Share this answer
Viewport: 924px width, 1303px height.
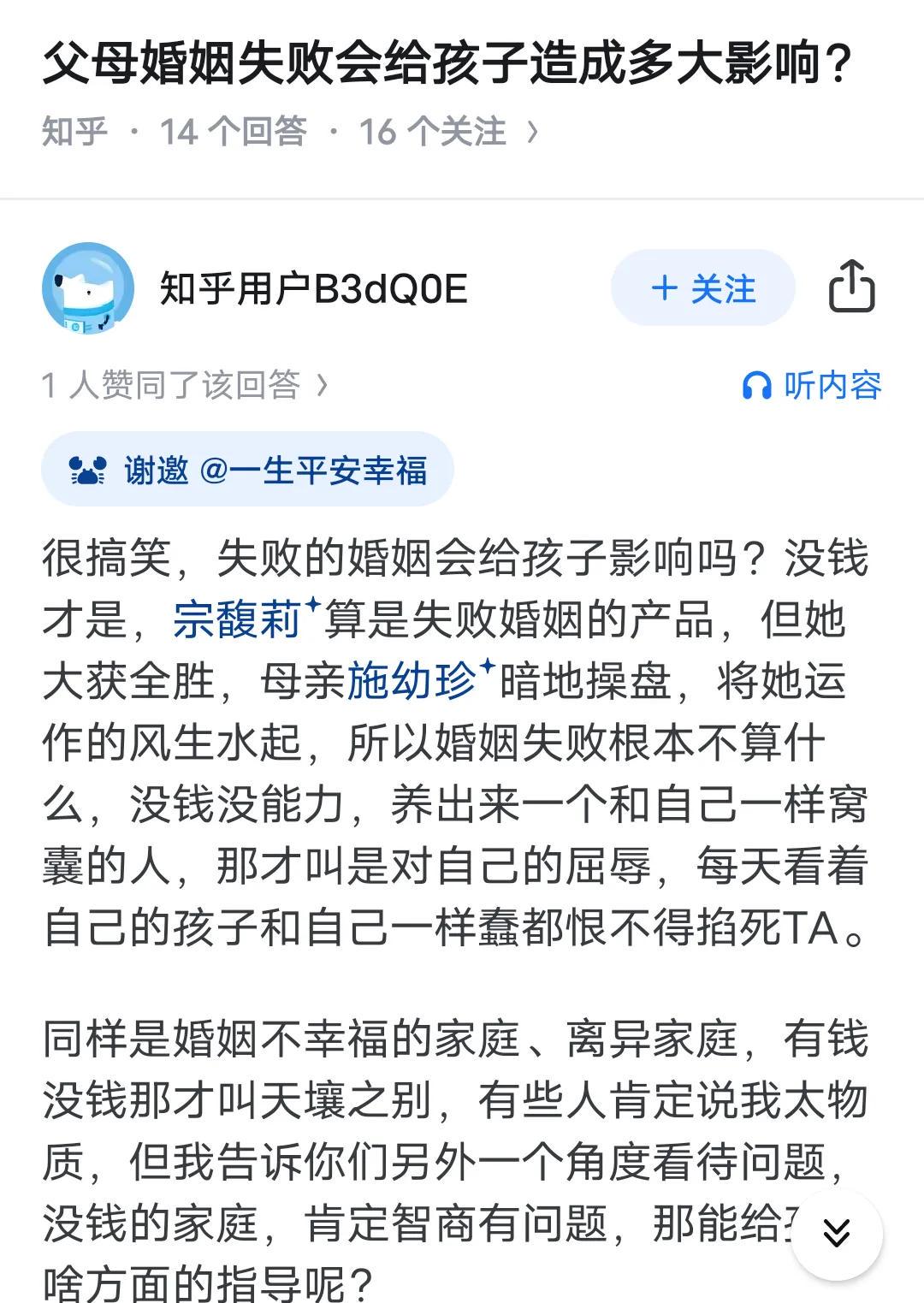[x=851, y=287]
